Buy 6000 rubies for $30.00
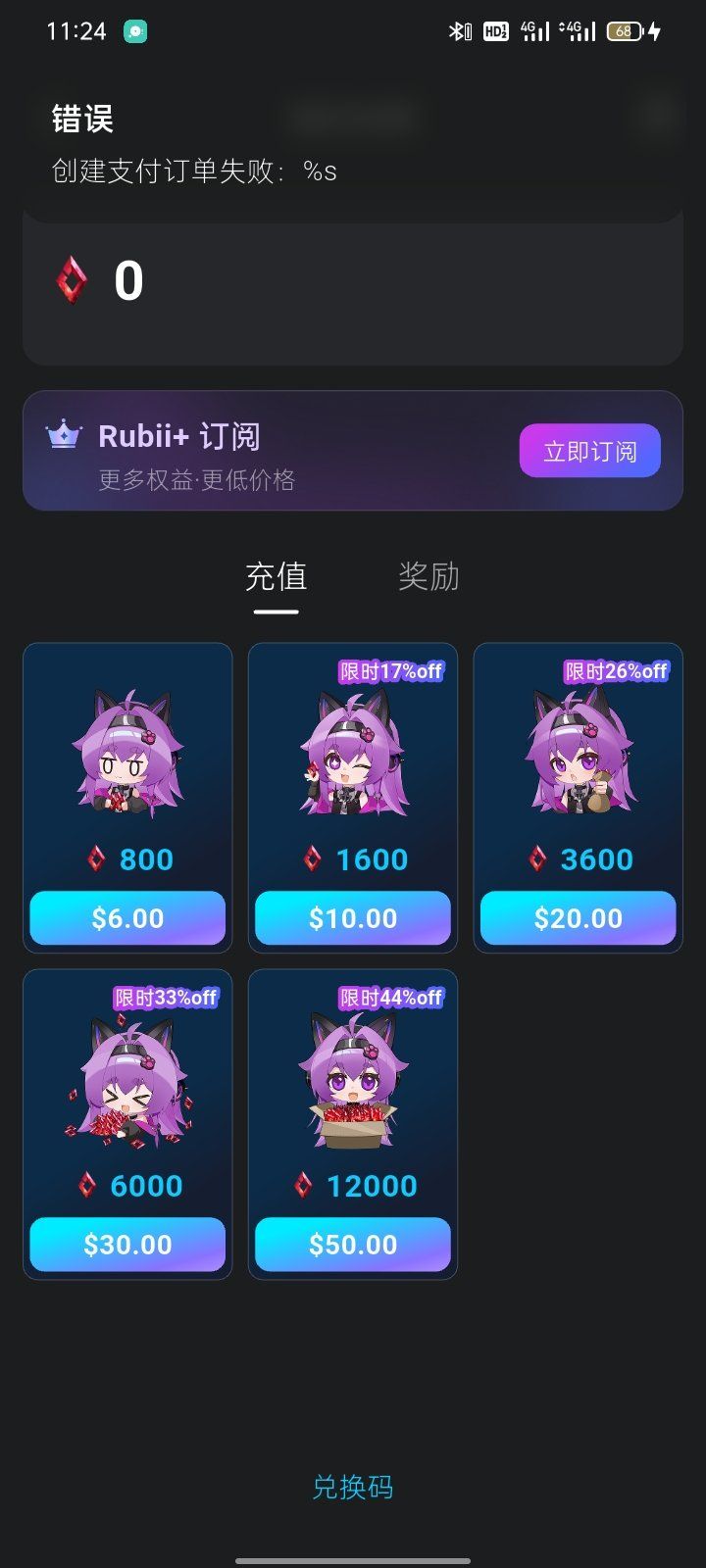 click(127, 1245)
